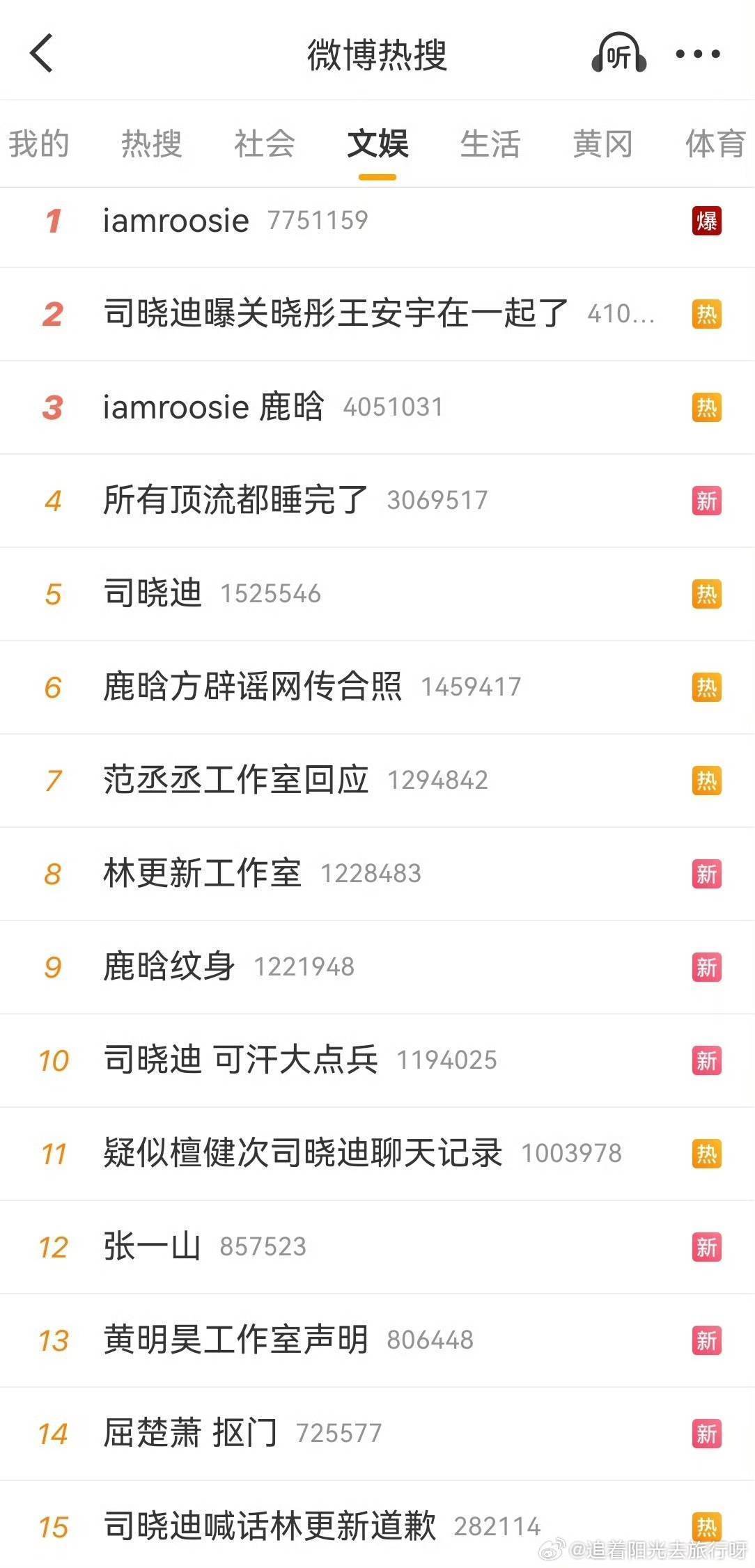Switch to the 体育 tab

[715, 144]
